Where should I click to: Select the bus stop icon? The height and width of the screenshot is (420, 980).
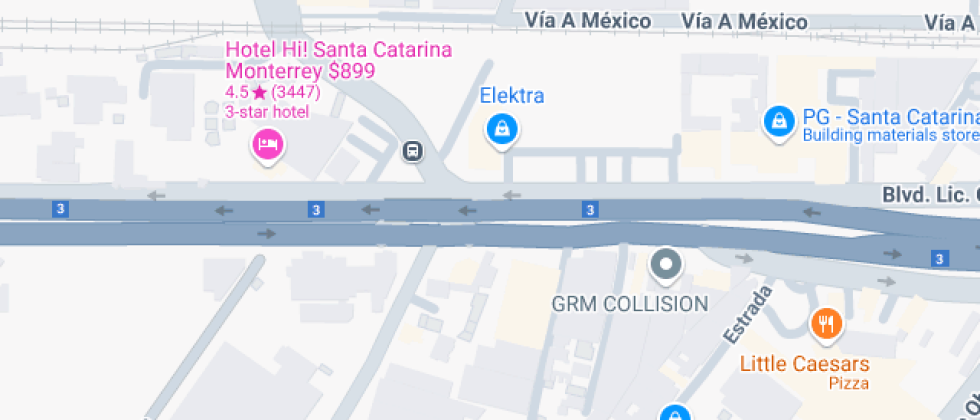(x=411, y=151)
